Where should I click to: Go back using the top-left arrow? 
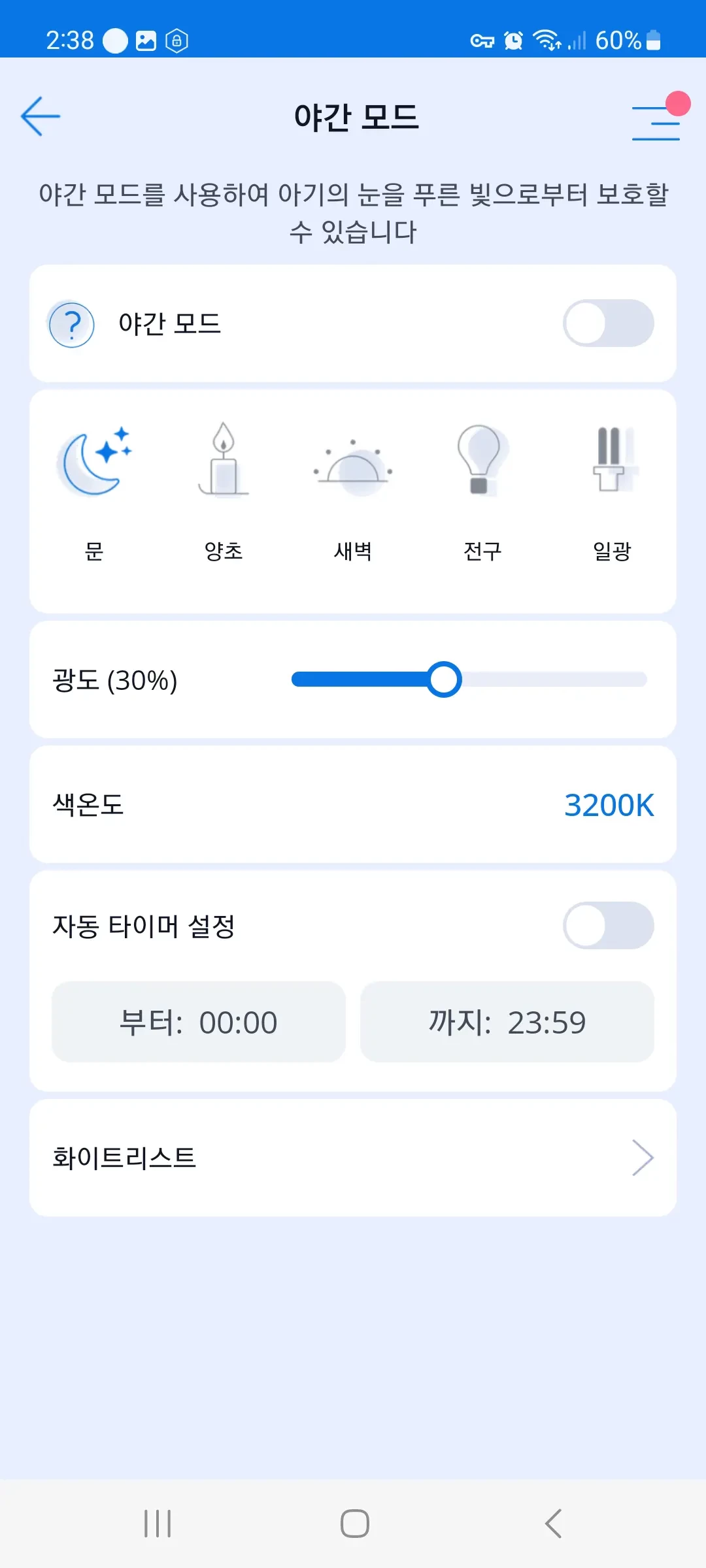click(x=41, y=117)
